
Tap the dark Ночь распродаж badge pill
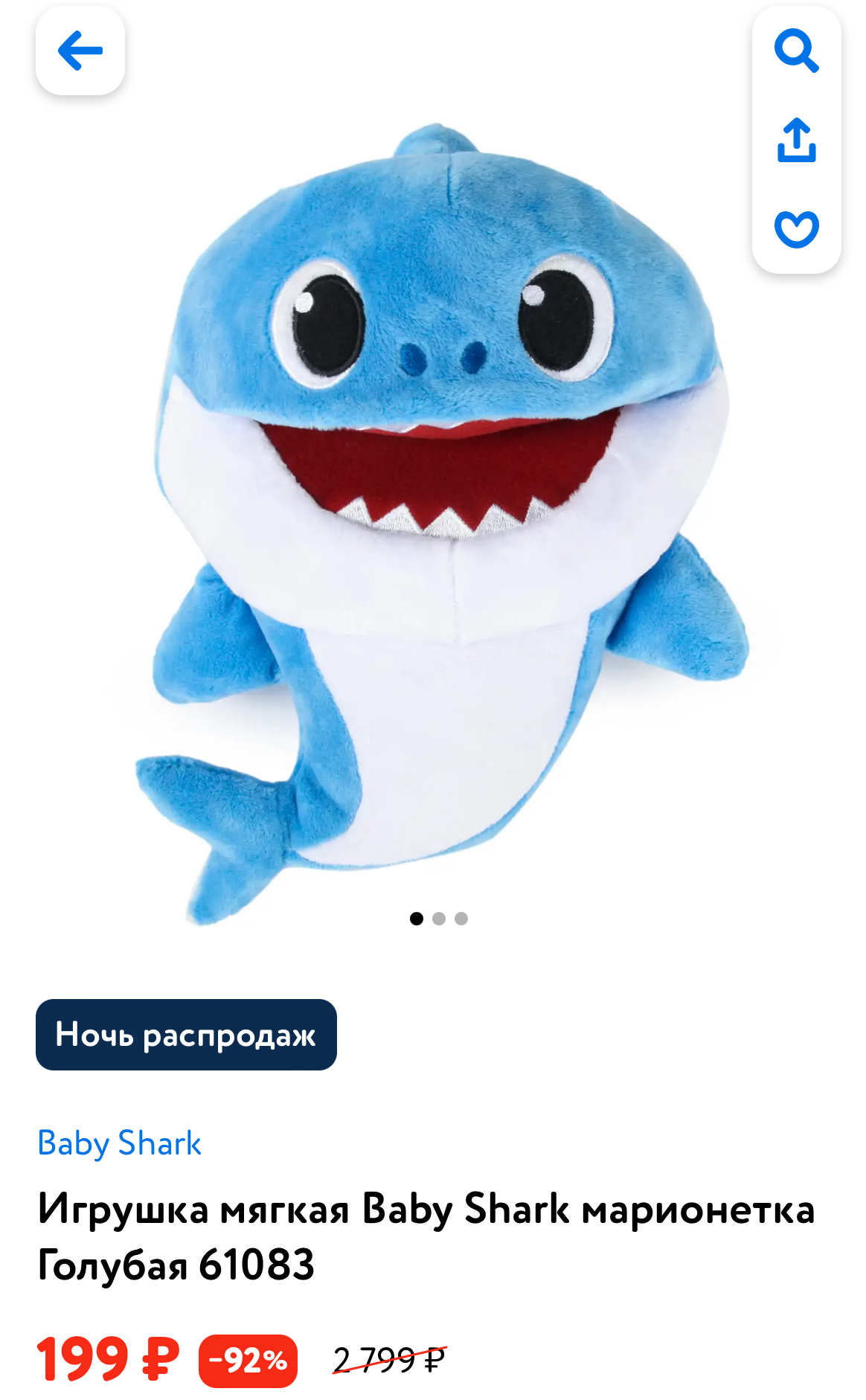tap(186, 1035)
